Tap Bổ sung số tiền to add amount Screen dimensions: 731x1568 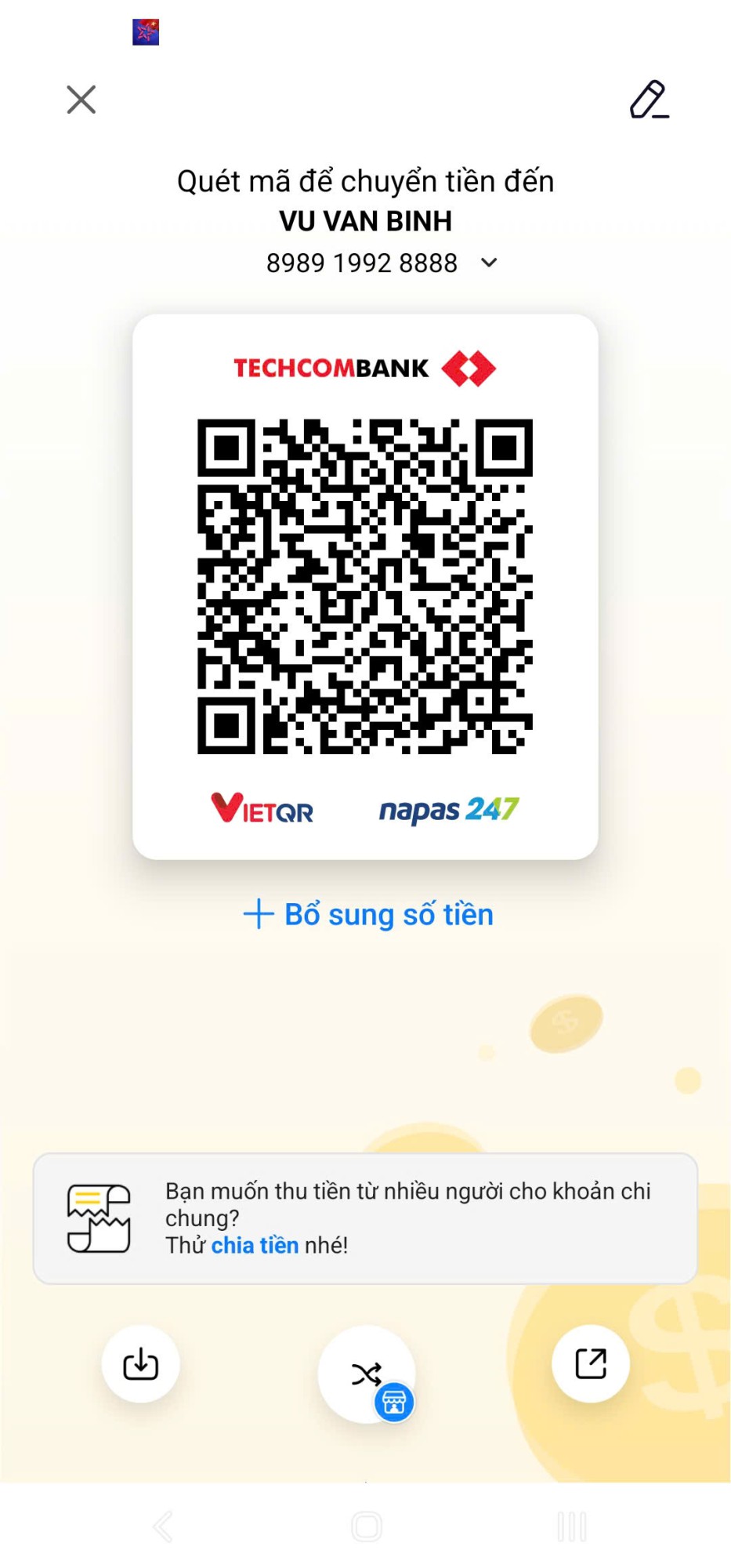click(368, 915)
